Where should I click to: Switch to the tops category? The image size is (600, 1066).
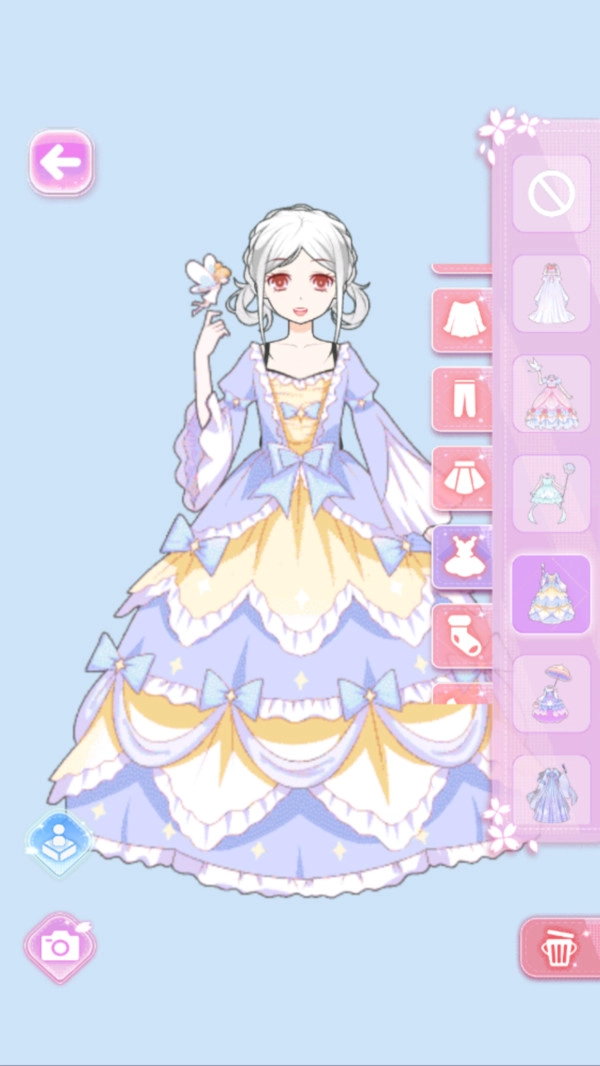pyautogui.click(x=461, y=320)
